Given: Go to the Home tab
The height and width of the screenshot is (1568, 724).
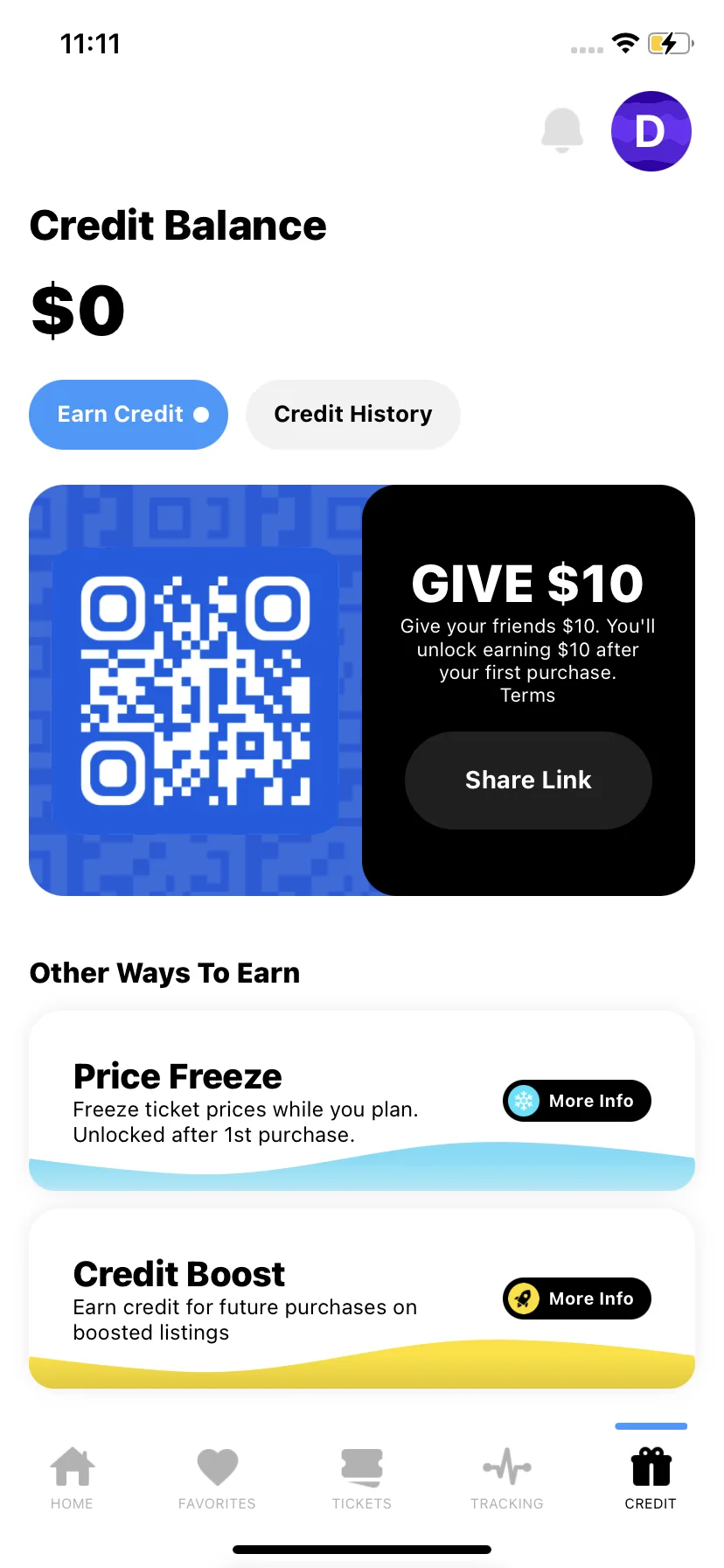Looking at the screenshot, I should [x=72, y=1479].
